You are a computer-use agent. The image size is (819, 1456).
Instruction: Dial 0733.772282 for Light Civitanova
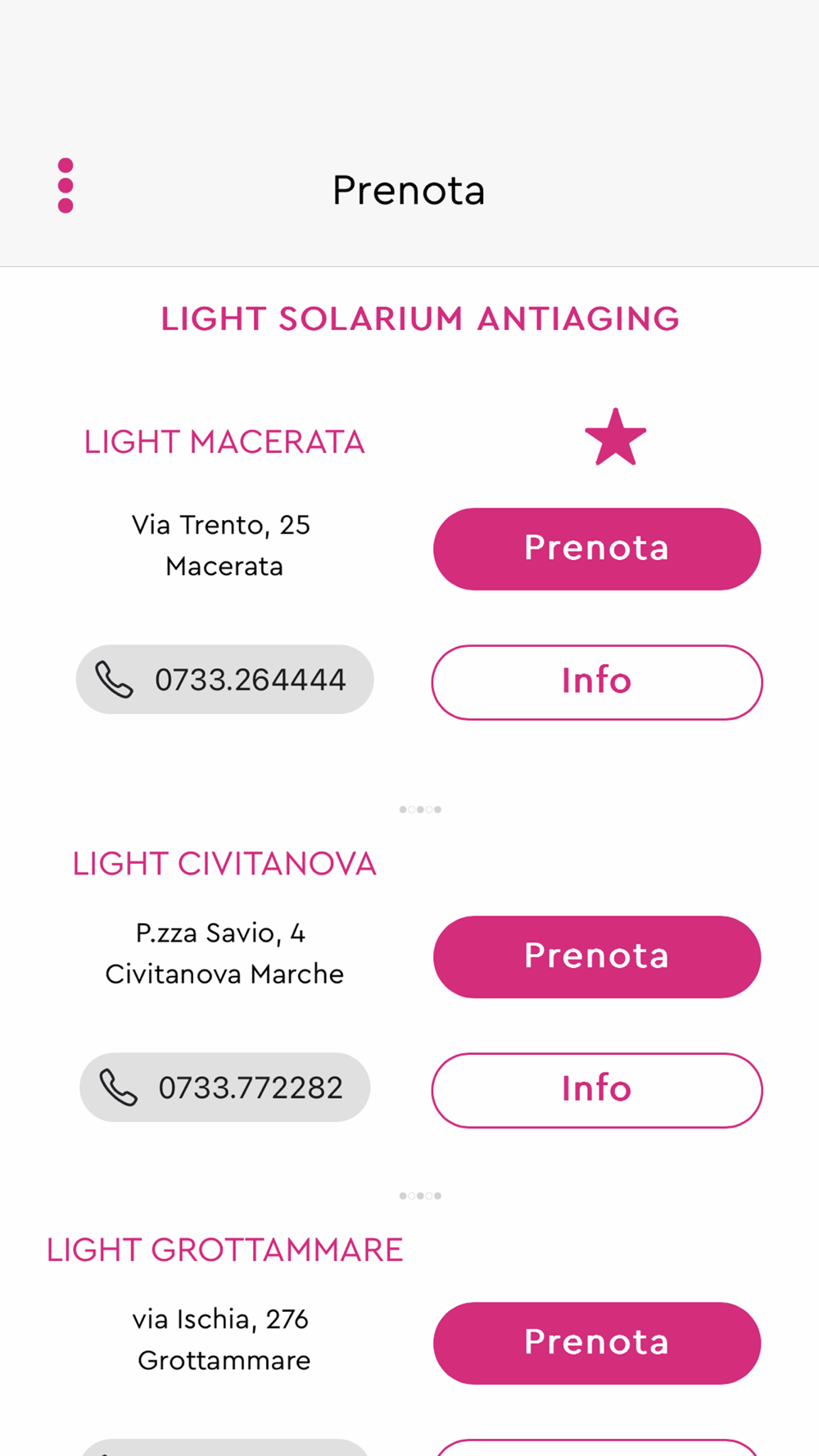point(225,1087)
